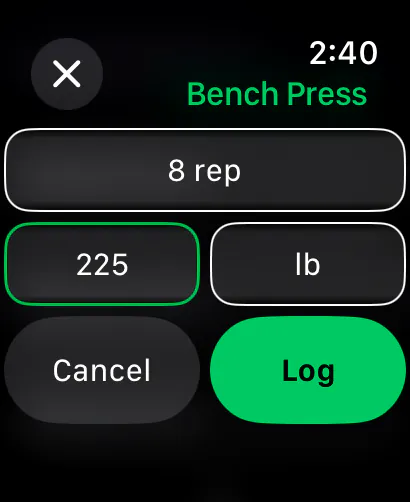Select the 8 rep field

[x=205, y=170]
